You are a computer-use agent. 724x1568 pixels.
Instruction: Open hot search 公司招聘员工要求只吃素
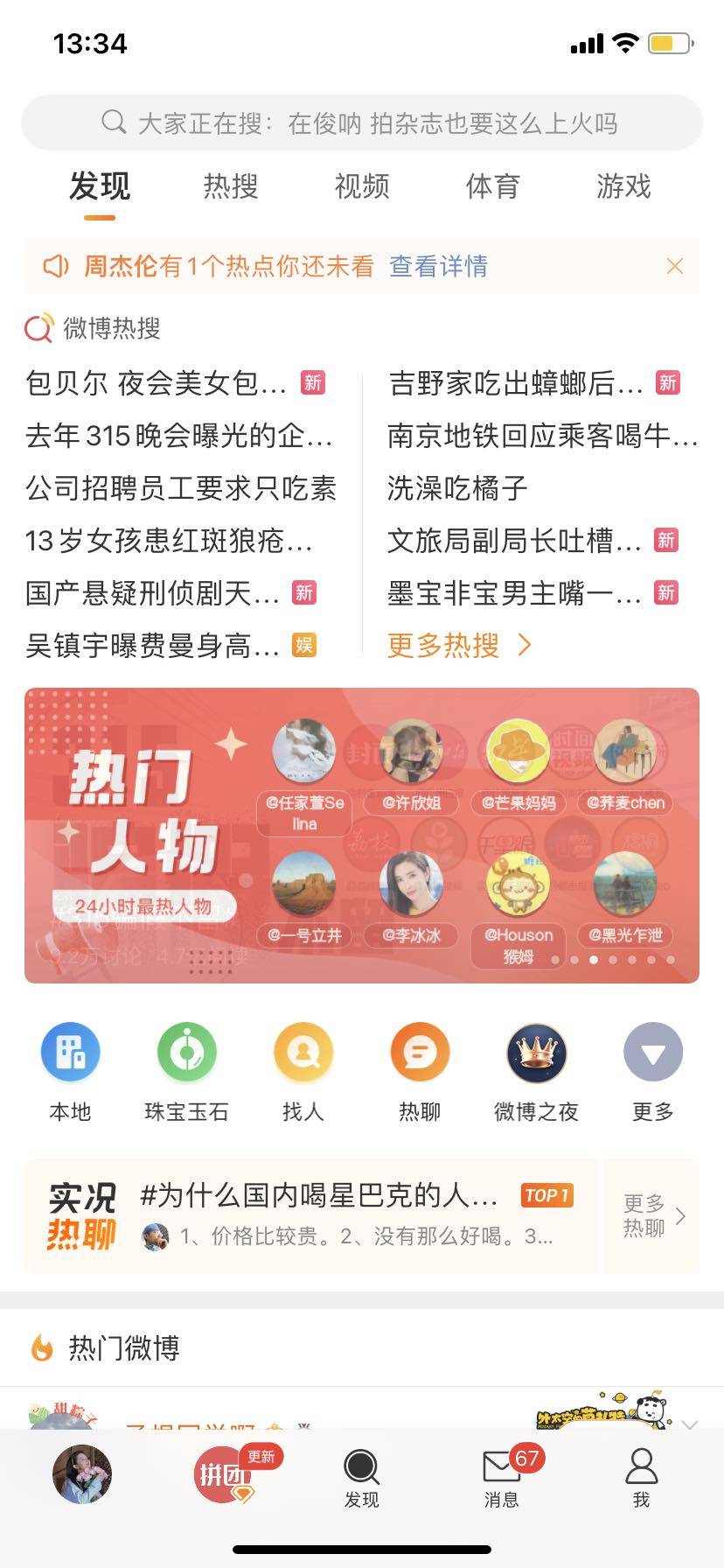pyautogui.click(x=181, y=488)
